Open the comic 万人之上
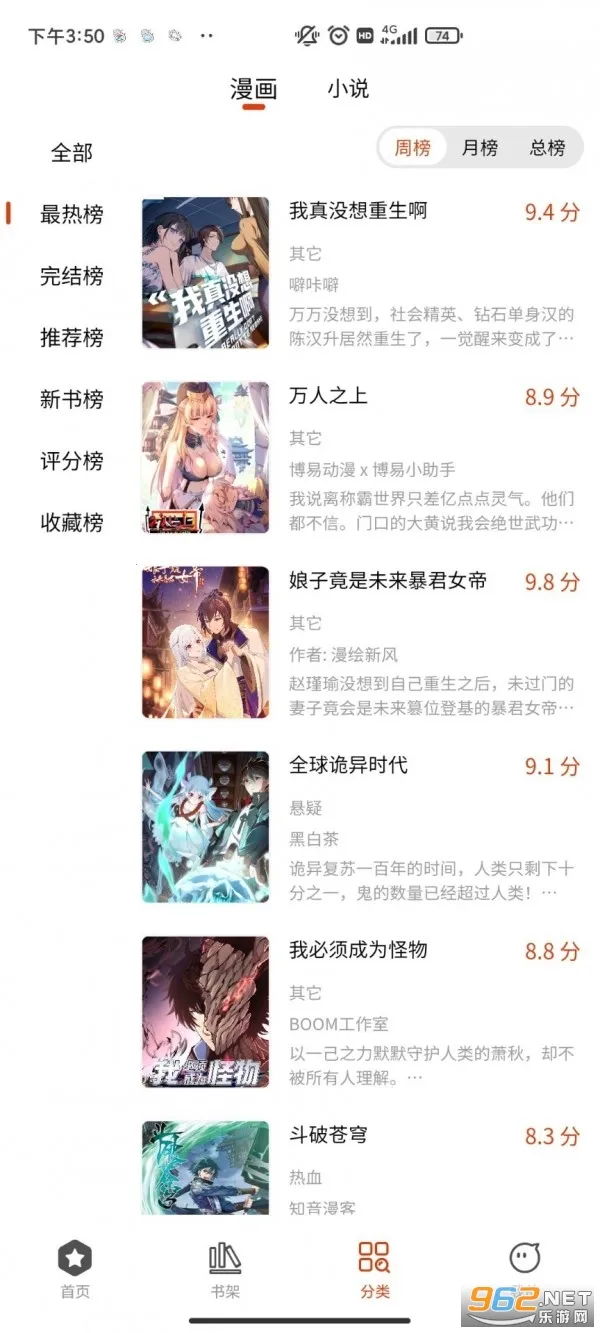 click(328, 396)
